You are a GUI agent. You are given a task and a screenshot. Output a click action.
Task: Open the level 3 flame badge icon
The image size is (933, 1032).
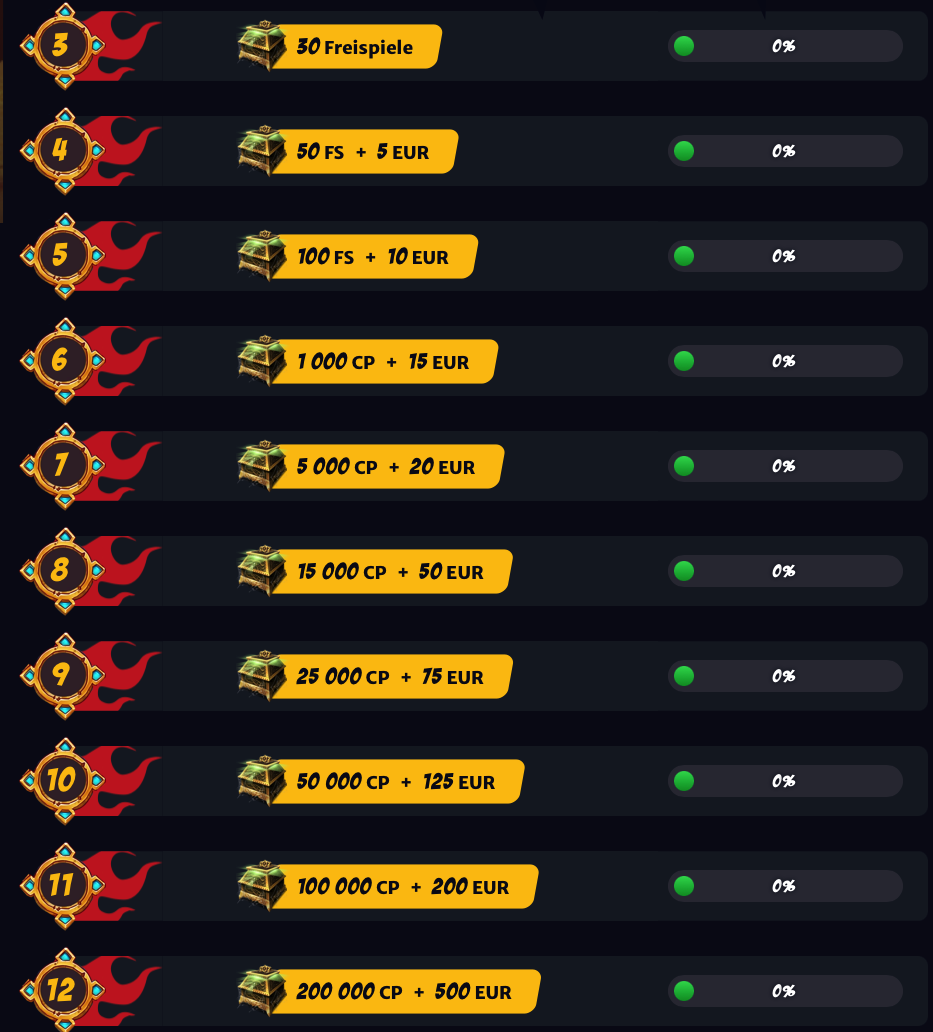[x=60, y=46]
